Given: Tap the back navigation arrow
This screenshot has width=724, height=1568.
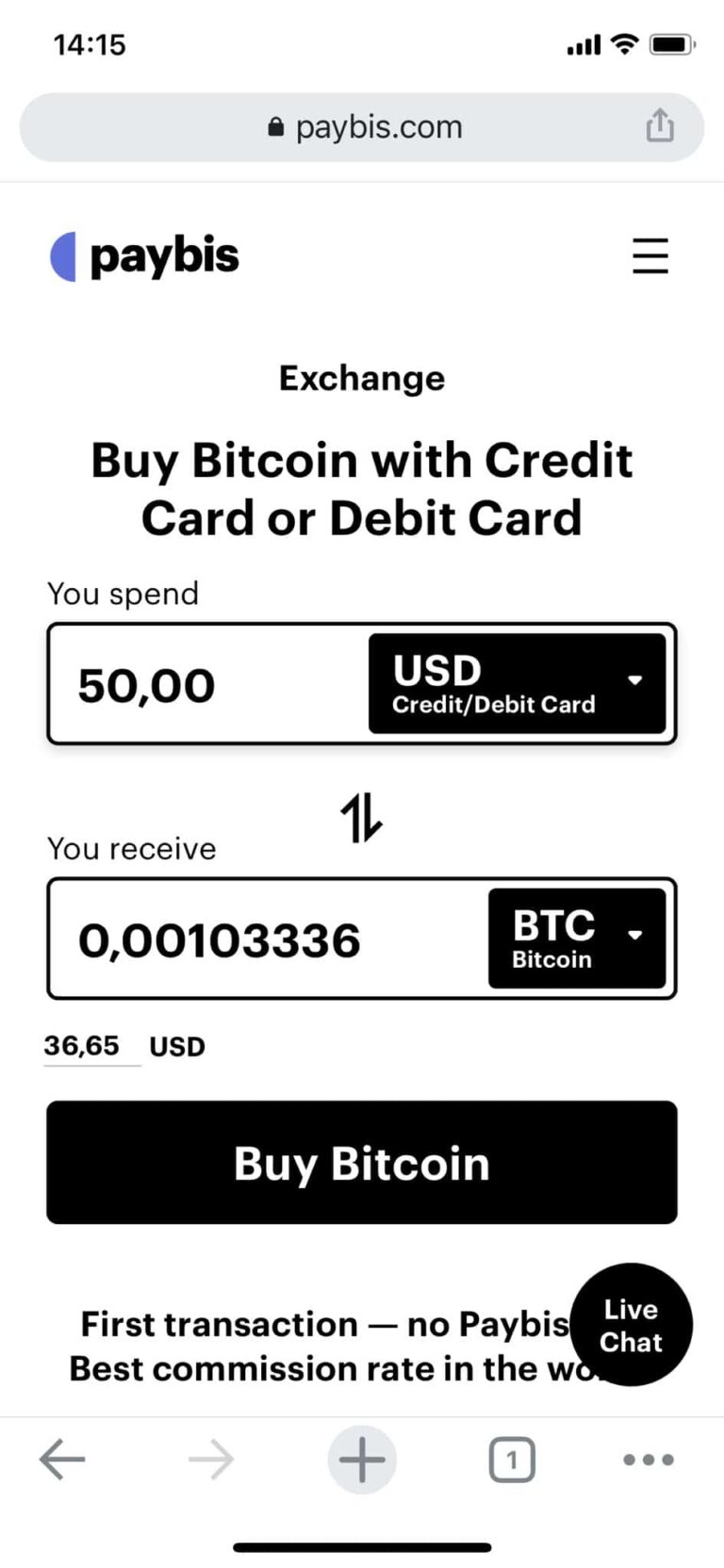Looking at the screenshot, I should [x=62, y=1460].
